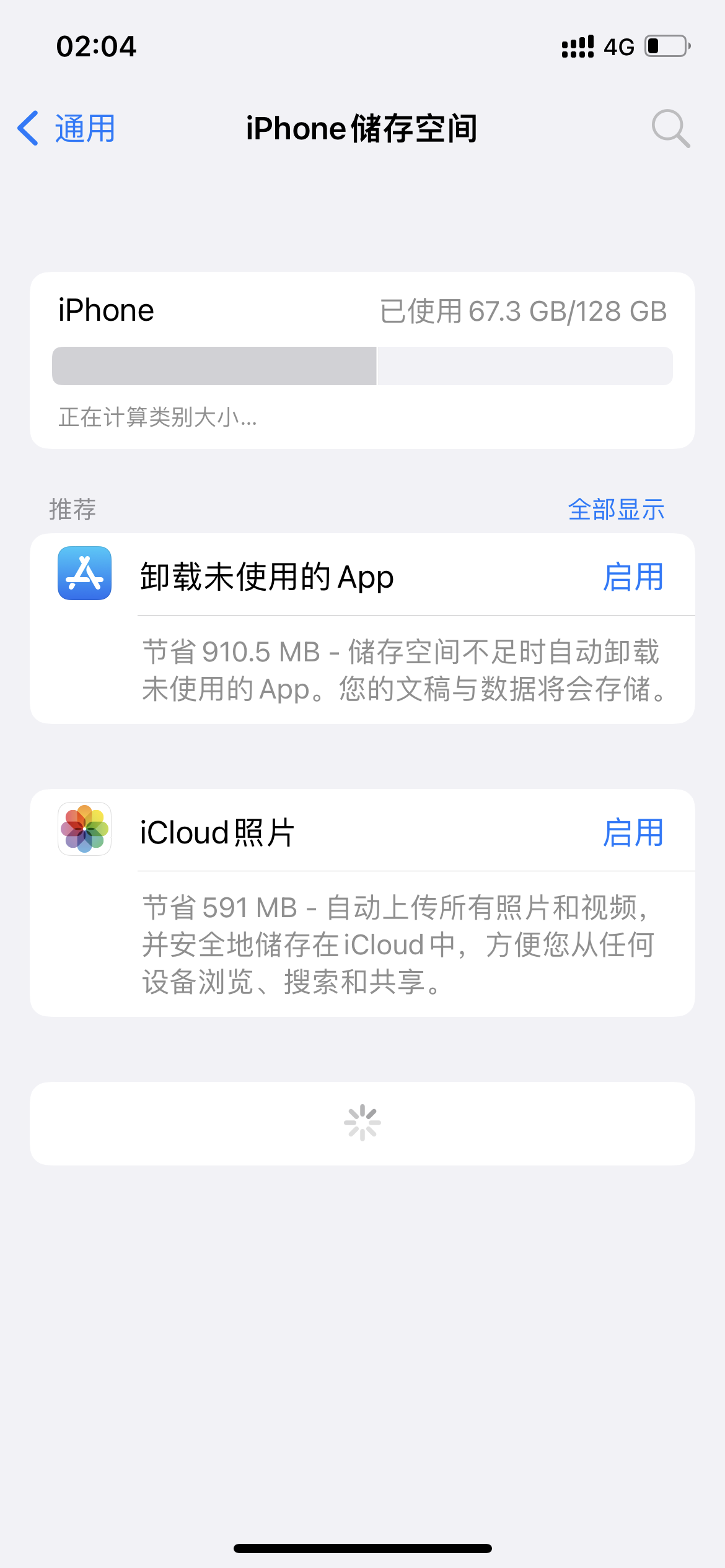The image size is (725, 1568).
Task: Open the search magnifier icon
Action: (670, 129)
